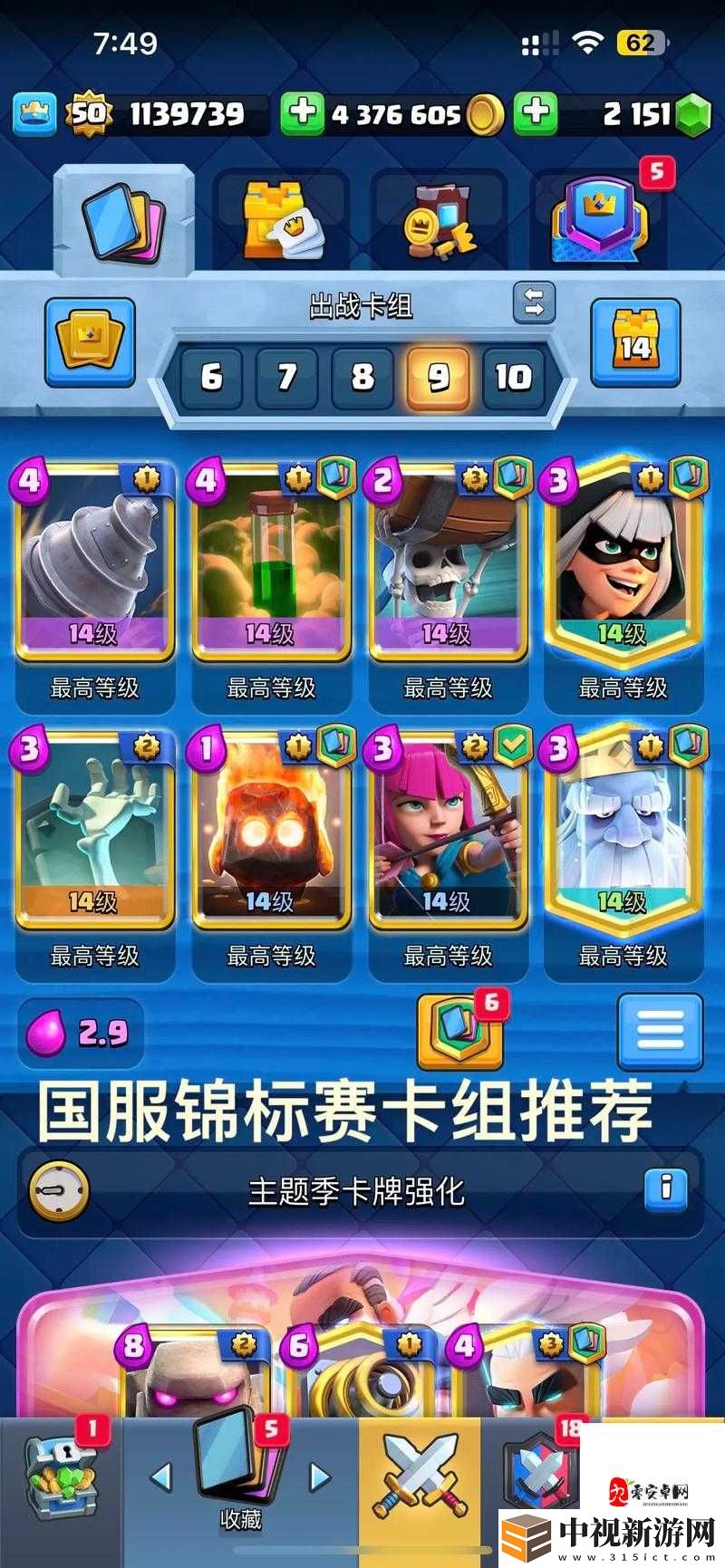Open the crown cards button beside the deck slots
725x1568 pixels.
coord(89,342)
